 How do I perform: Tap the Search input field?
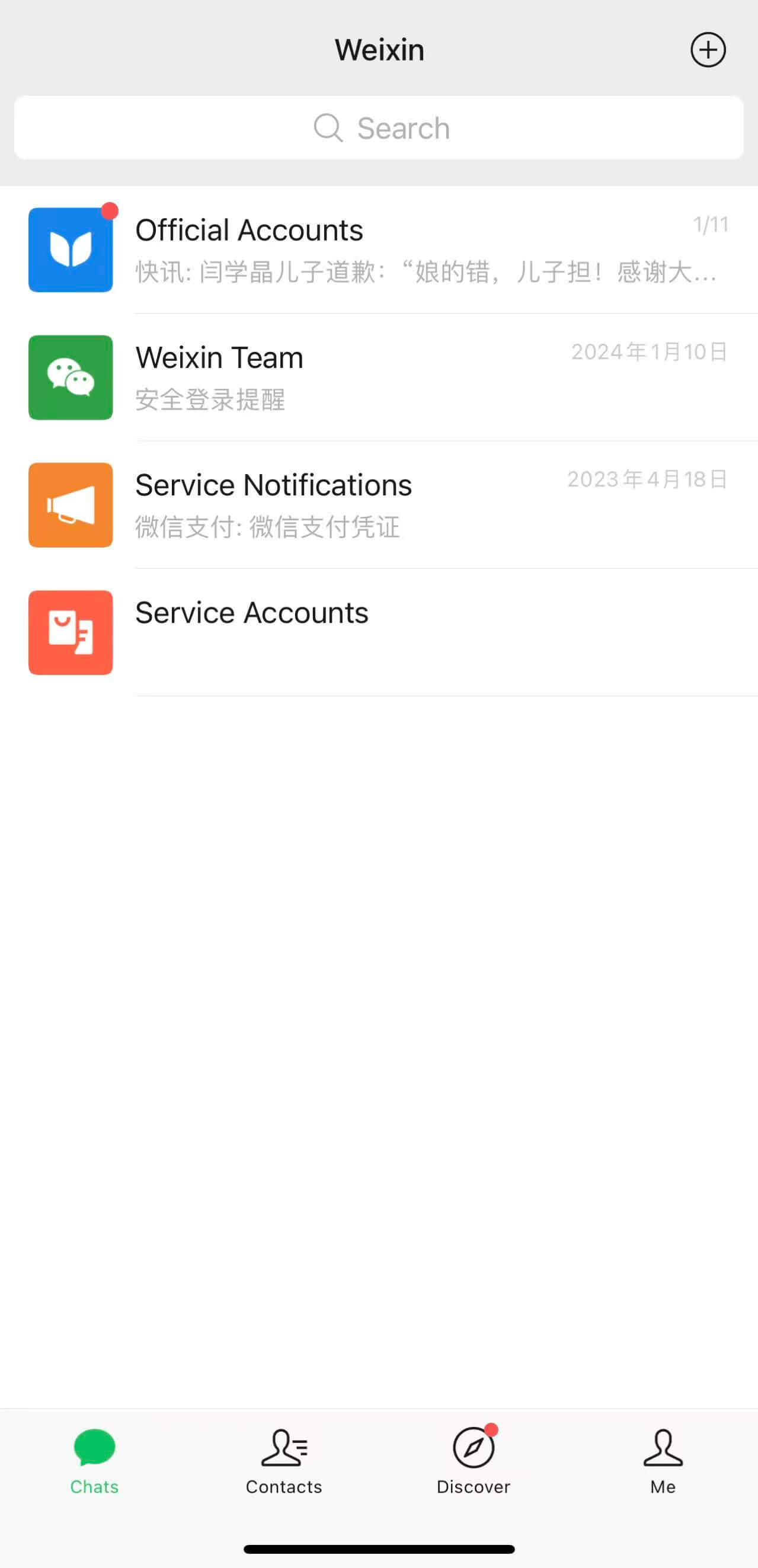379,128
